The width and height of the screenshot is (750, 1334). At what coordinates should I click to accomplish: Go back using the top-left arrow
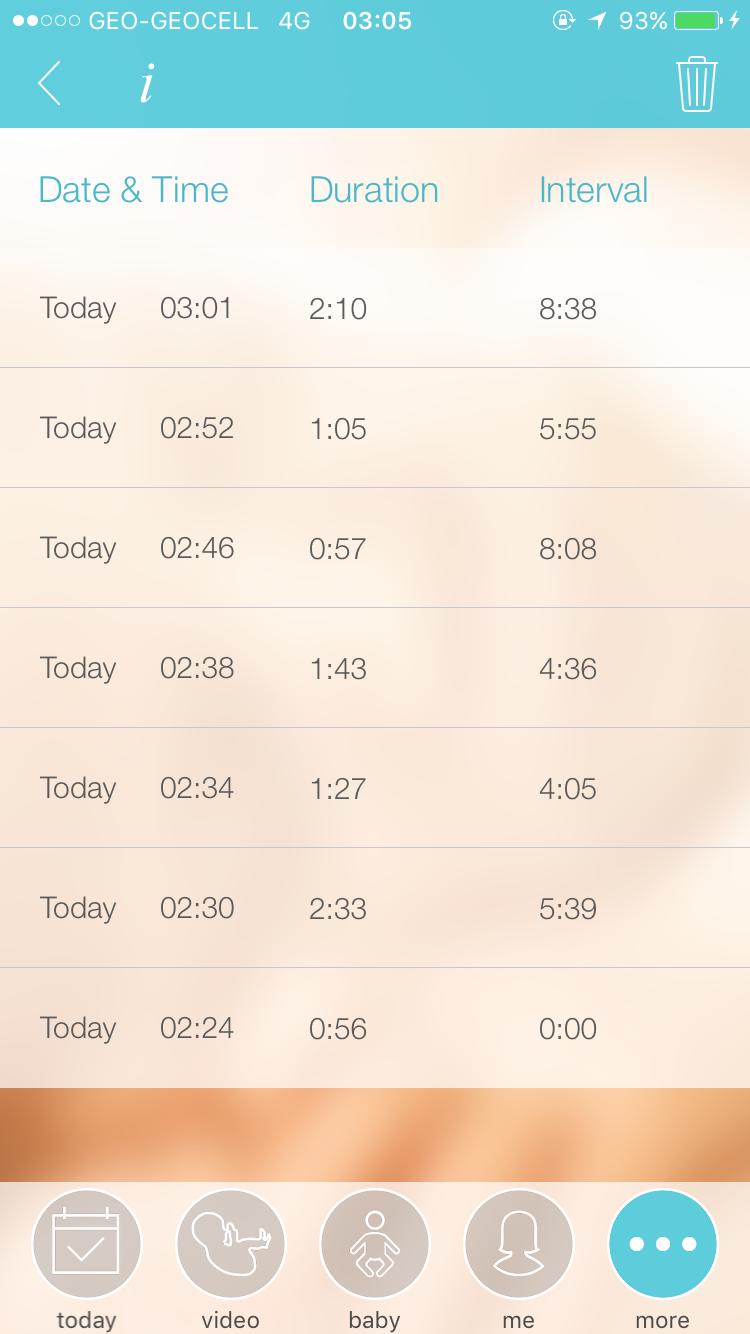pyautogui.click(x=49, y=83)
